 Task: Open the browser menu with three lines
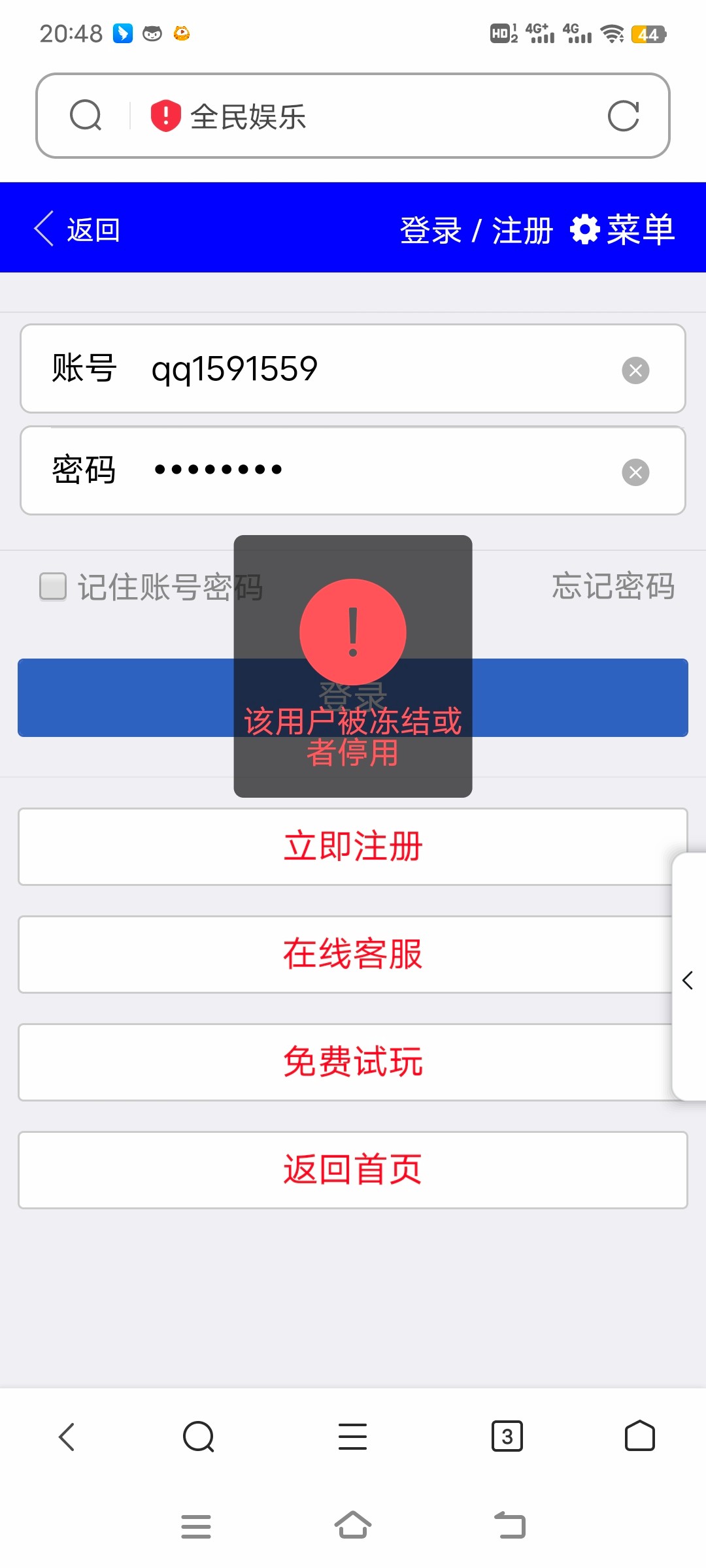tap(352, 1436)
